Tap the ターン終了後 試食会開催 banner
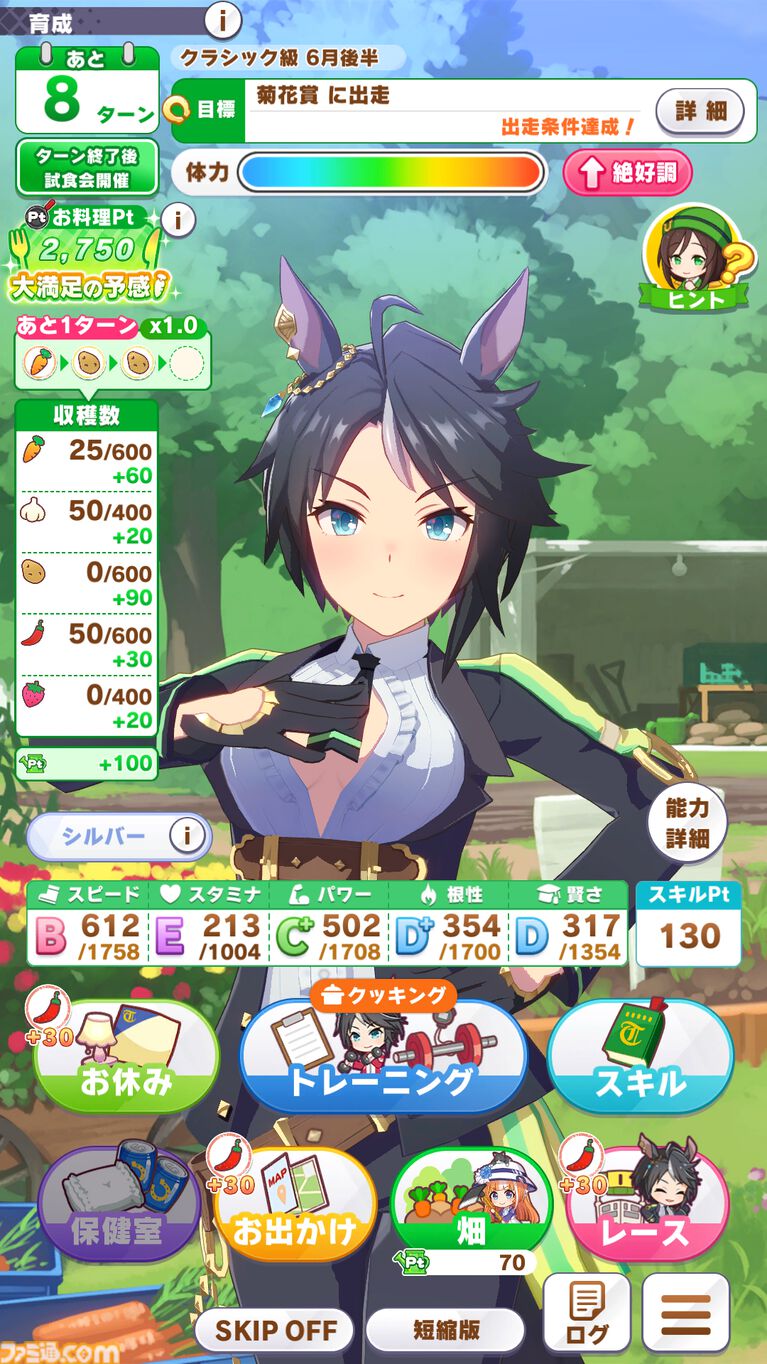Image resolution: width=767 pixels, height=1364 pixels. pyautogui.click(x=87, y=167)
